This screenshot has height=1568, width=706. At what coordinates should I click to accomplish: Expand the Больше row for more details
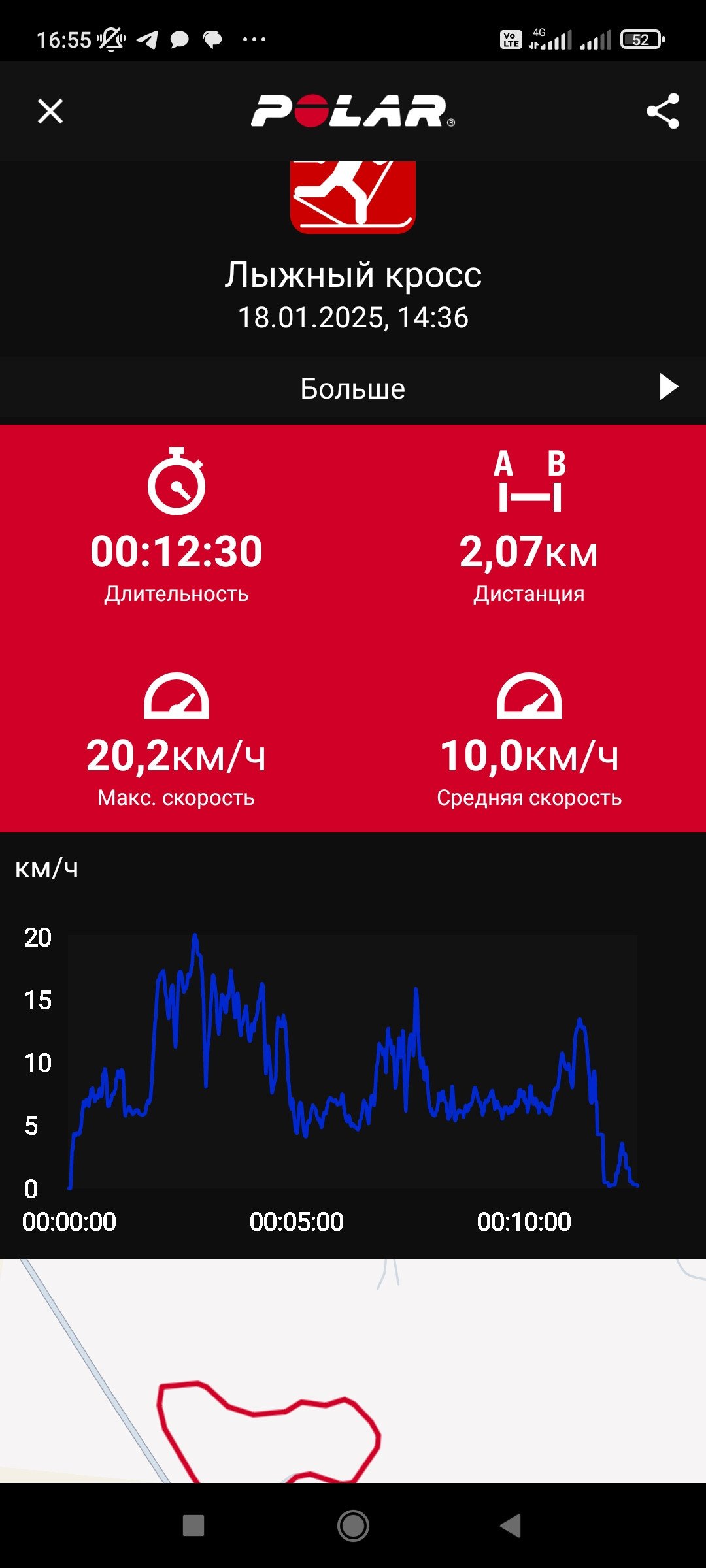[353, 388]
